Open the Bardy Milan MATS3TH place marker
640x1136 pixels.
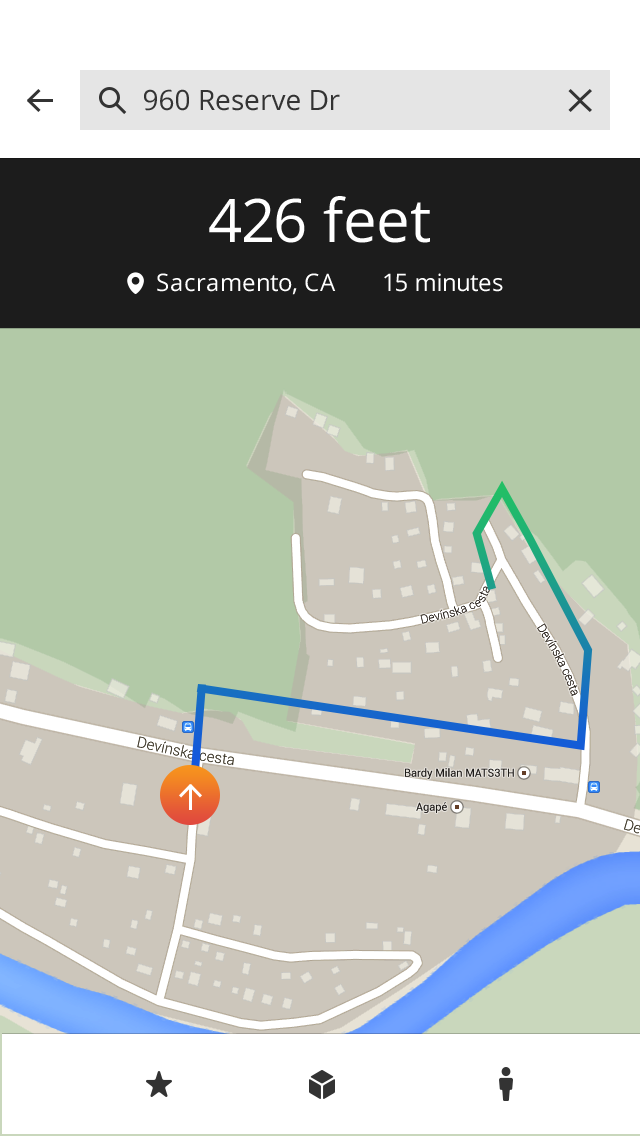(524, 773)
